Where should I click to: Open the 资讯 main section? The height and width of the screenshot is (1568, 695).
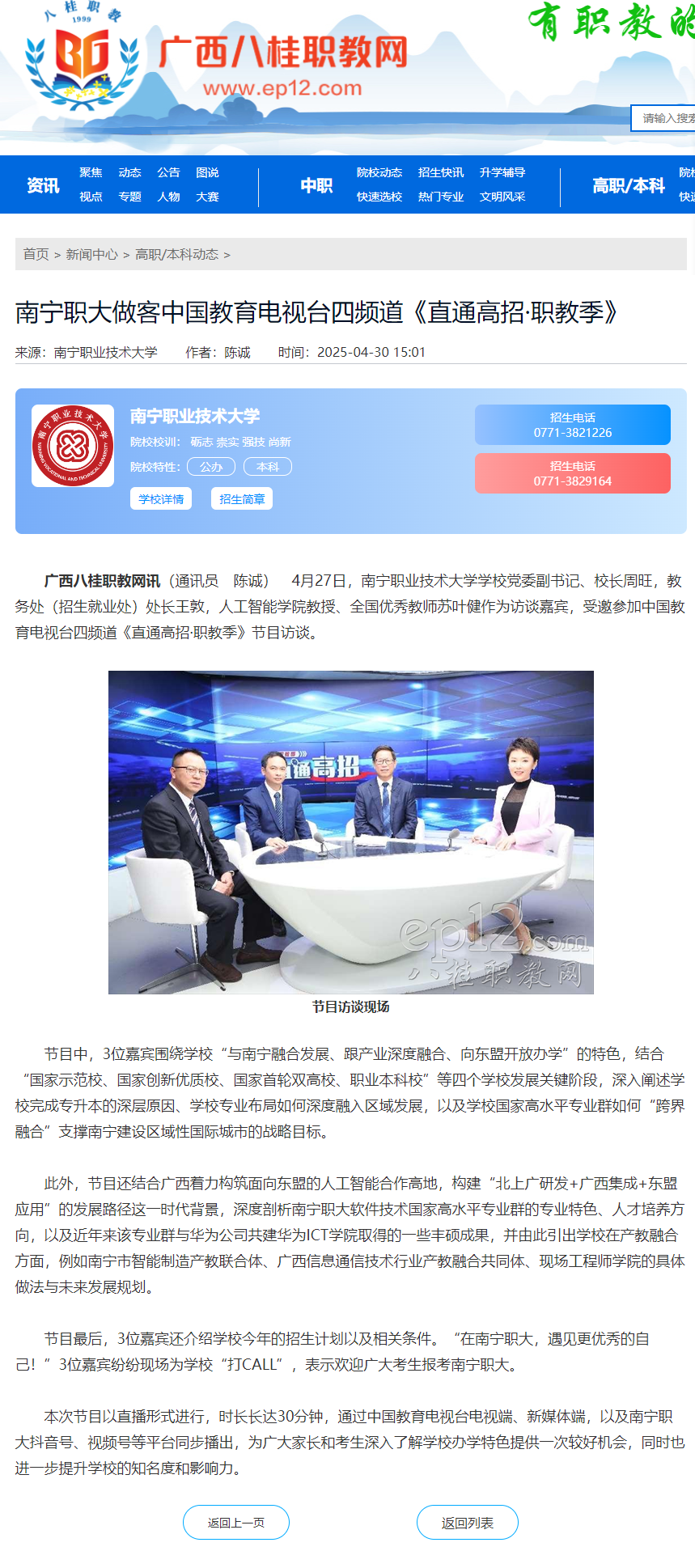(43, 185)
